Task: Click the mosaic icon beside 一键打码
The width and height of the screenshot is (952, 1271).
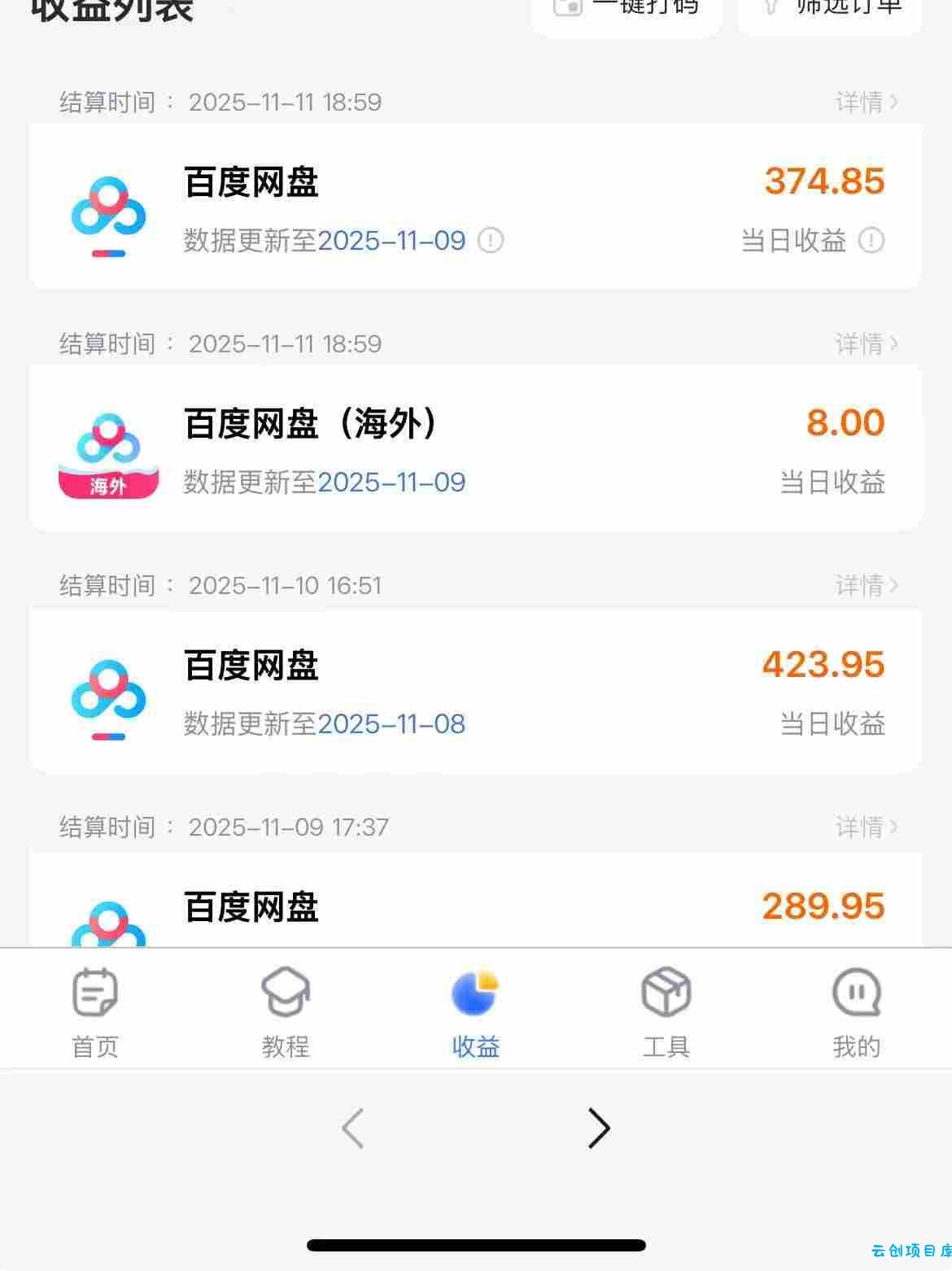Action: coord(567,7)
